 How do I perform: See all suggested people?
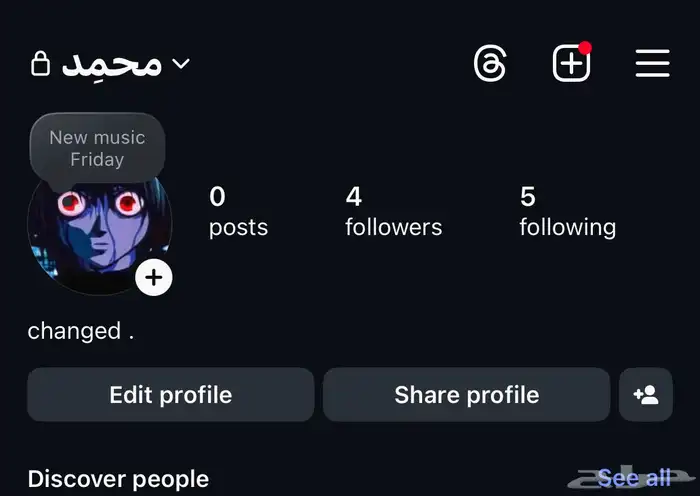[x=634, y=478]
